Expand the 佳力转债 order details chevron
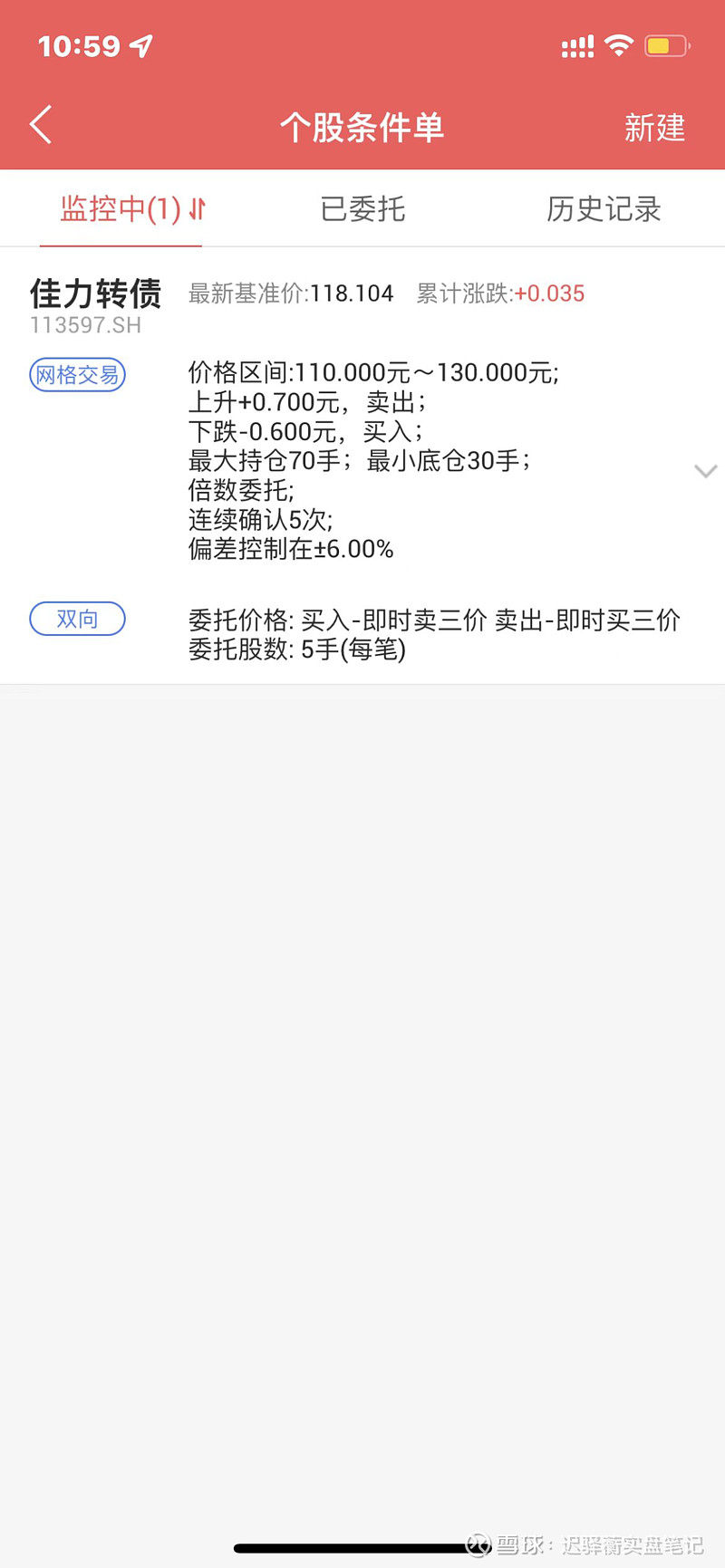Viewport: 725px width, 1568px height. point(705,470)
